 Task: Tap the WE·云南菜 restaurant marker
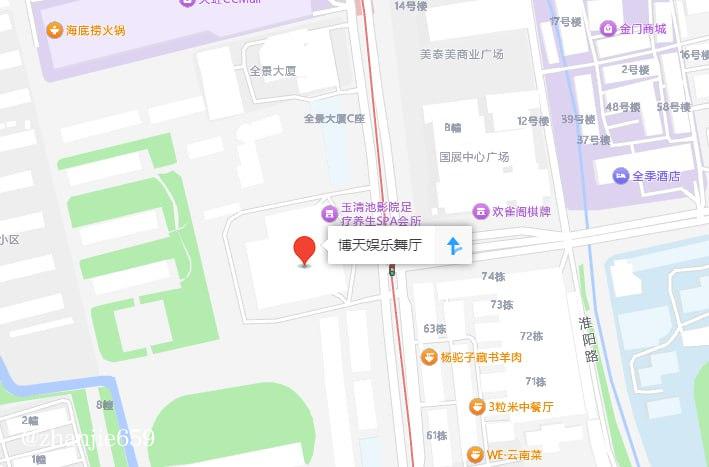(x=476, y=455)
